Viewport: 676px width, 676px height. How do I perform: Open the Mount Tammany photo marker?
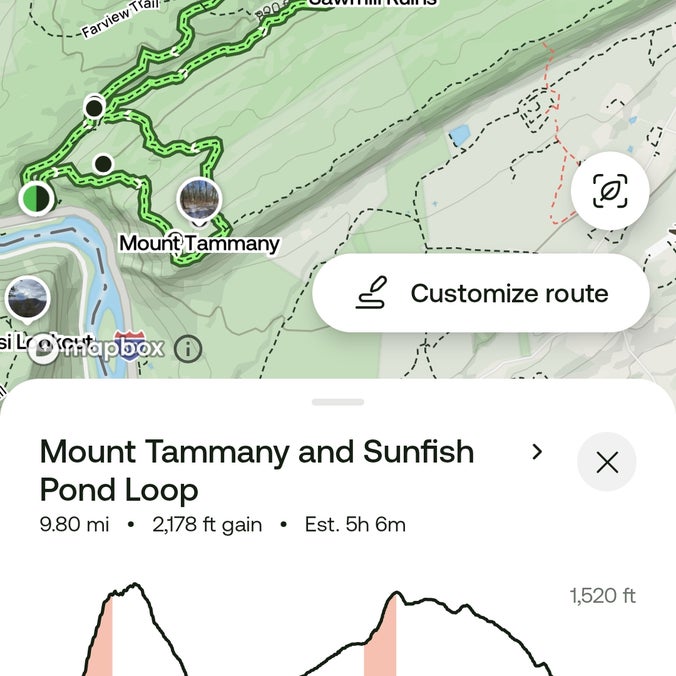pos(199,201)
